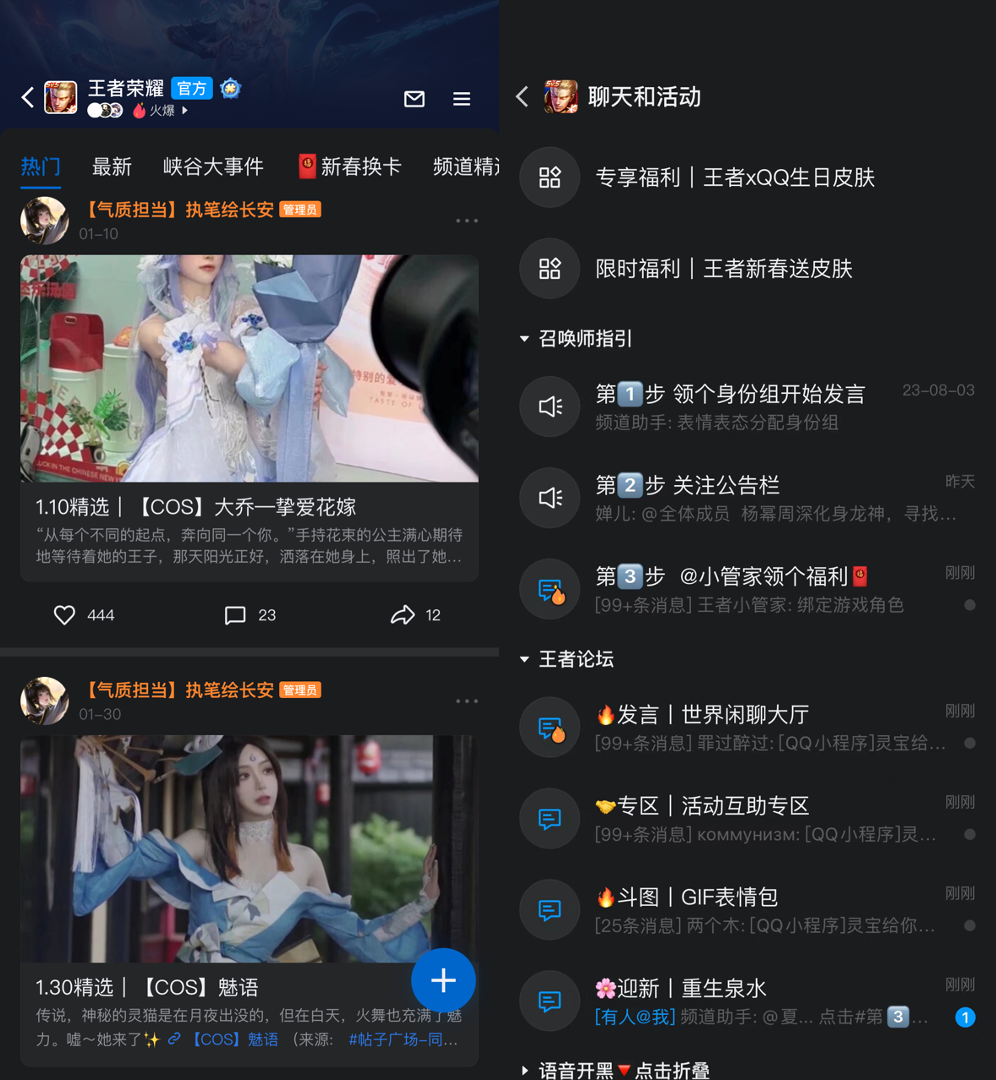Screen dimensions: 996x1080
Task: Click the 限时福利 welfare grid icon
Action: [x=549, y=268]
